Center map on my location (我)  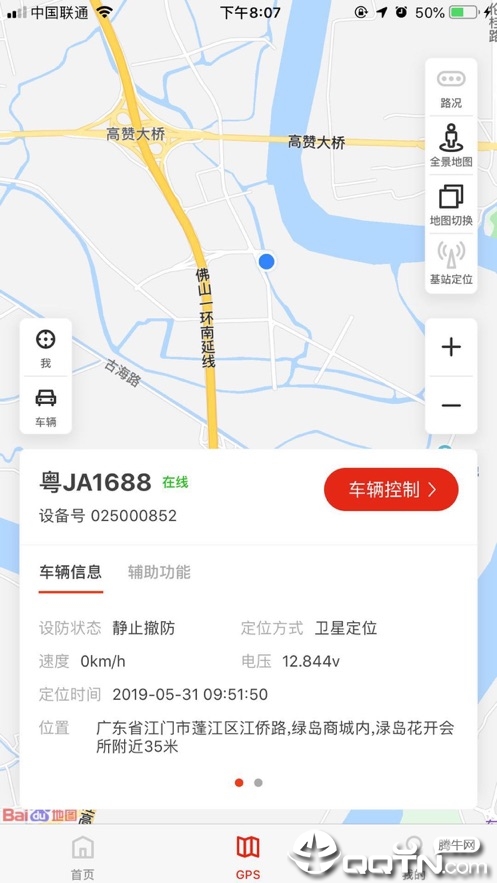(x=46, y=347)
